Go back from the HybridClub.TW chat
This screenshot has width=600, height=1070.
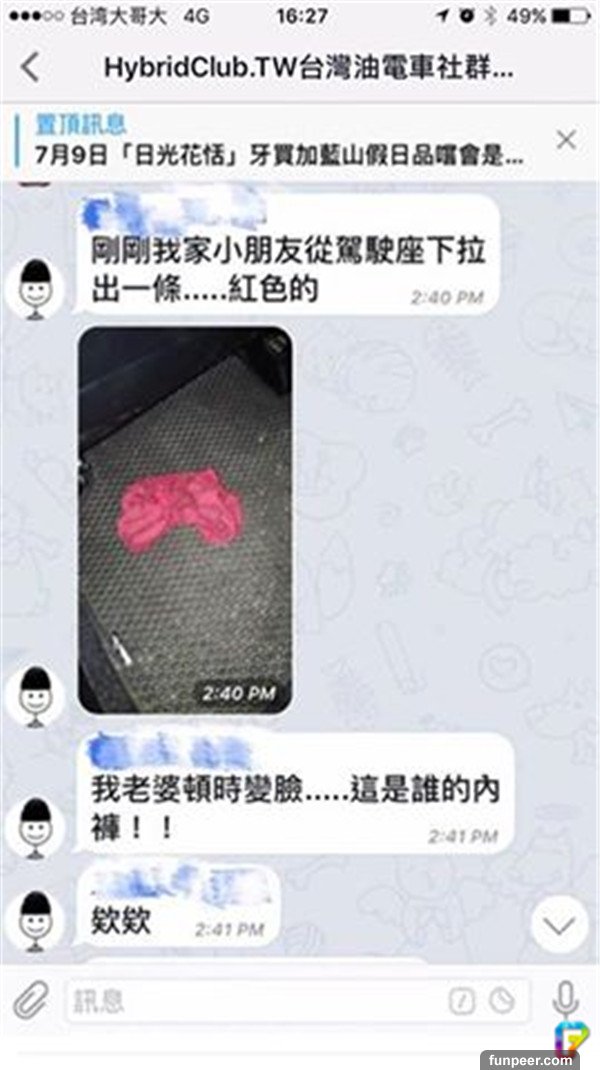31,68
